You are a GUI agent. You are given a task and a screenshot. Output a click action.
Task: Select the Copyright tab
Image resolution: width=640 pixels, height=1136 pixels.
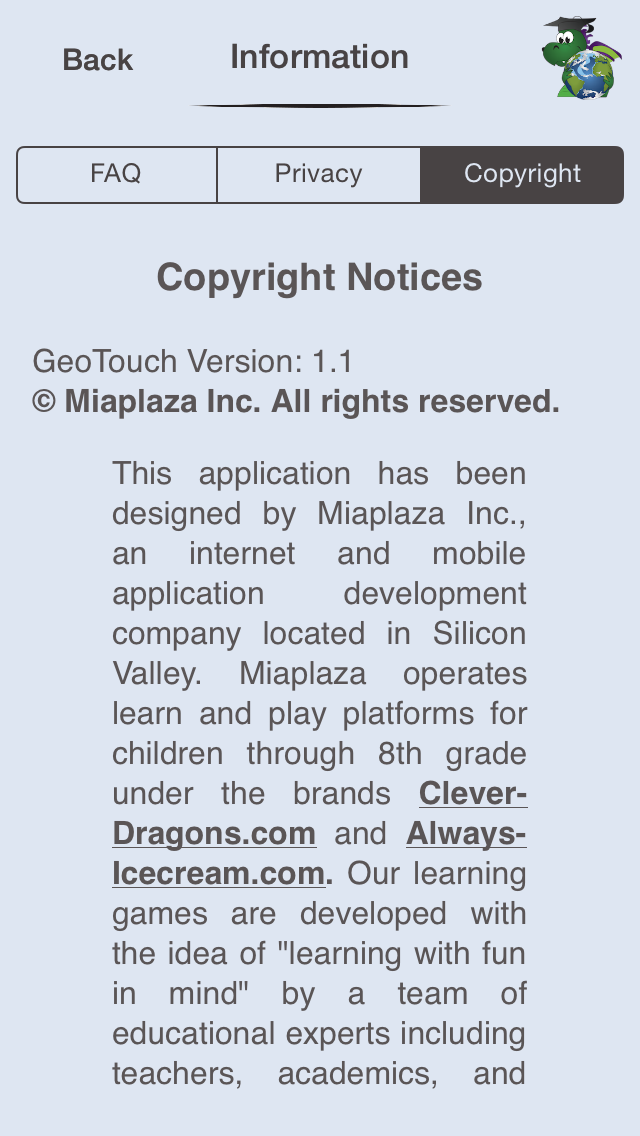[522, 174]
